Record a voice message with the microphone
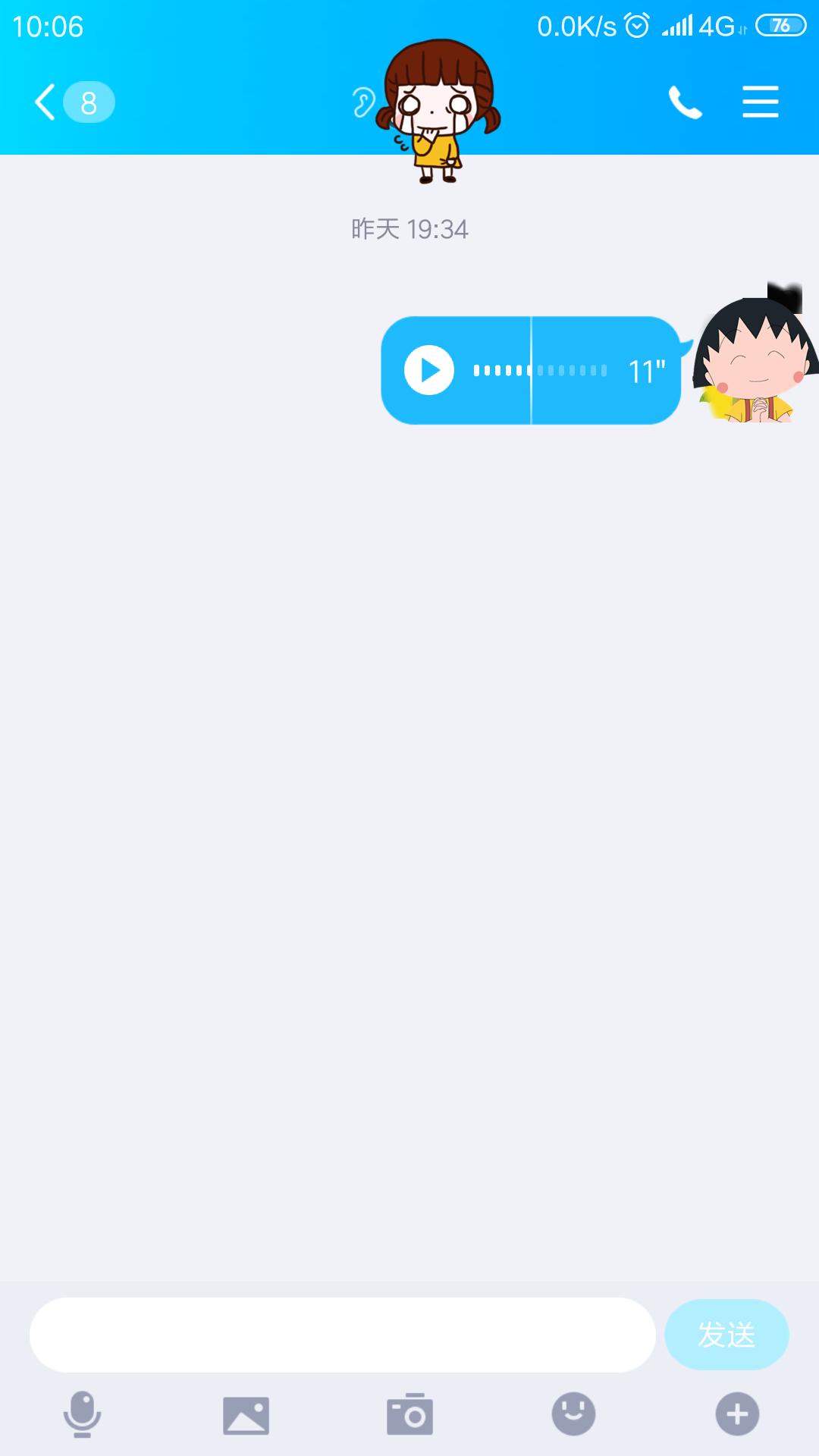 click(x=82, y=1414)
